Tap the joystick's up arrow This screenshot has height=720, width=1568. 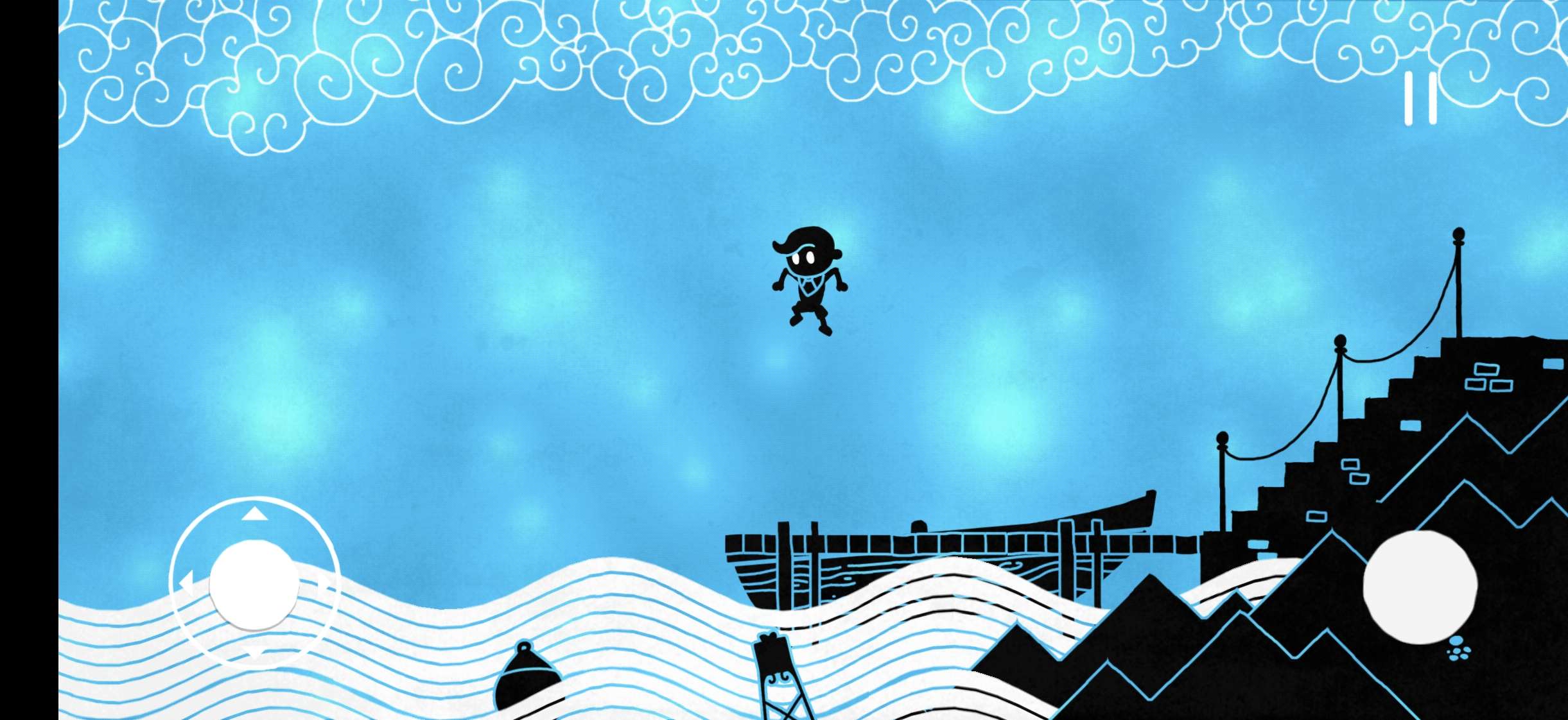coord(255,513)
